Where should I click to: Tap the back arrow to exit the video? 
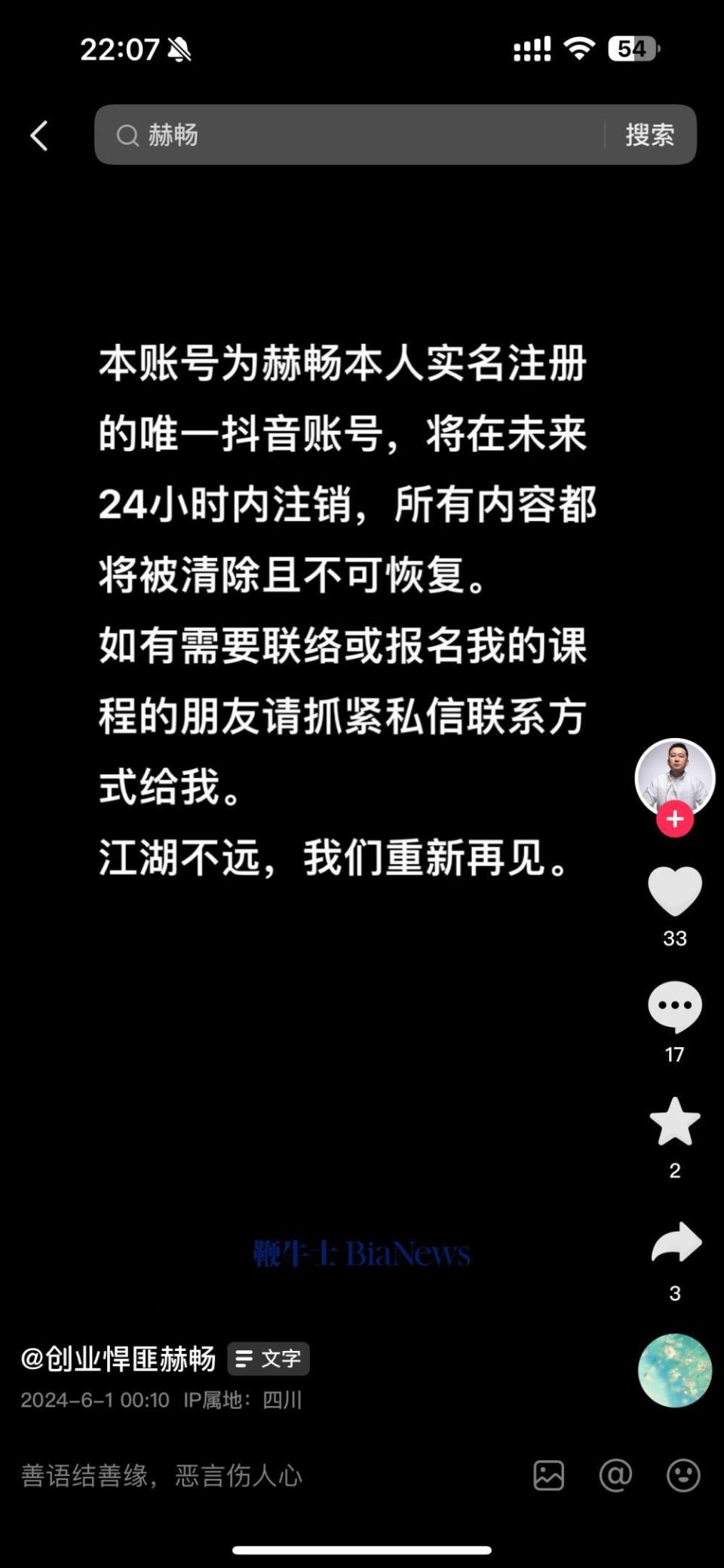click(x=39, y=135)
